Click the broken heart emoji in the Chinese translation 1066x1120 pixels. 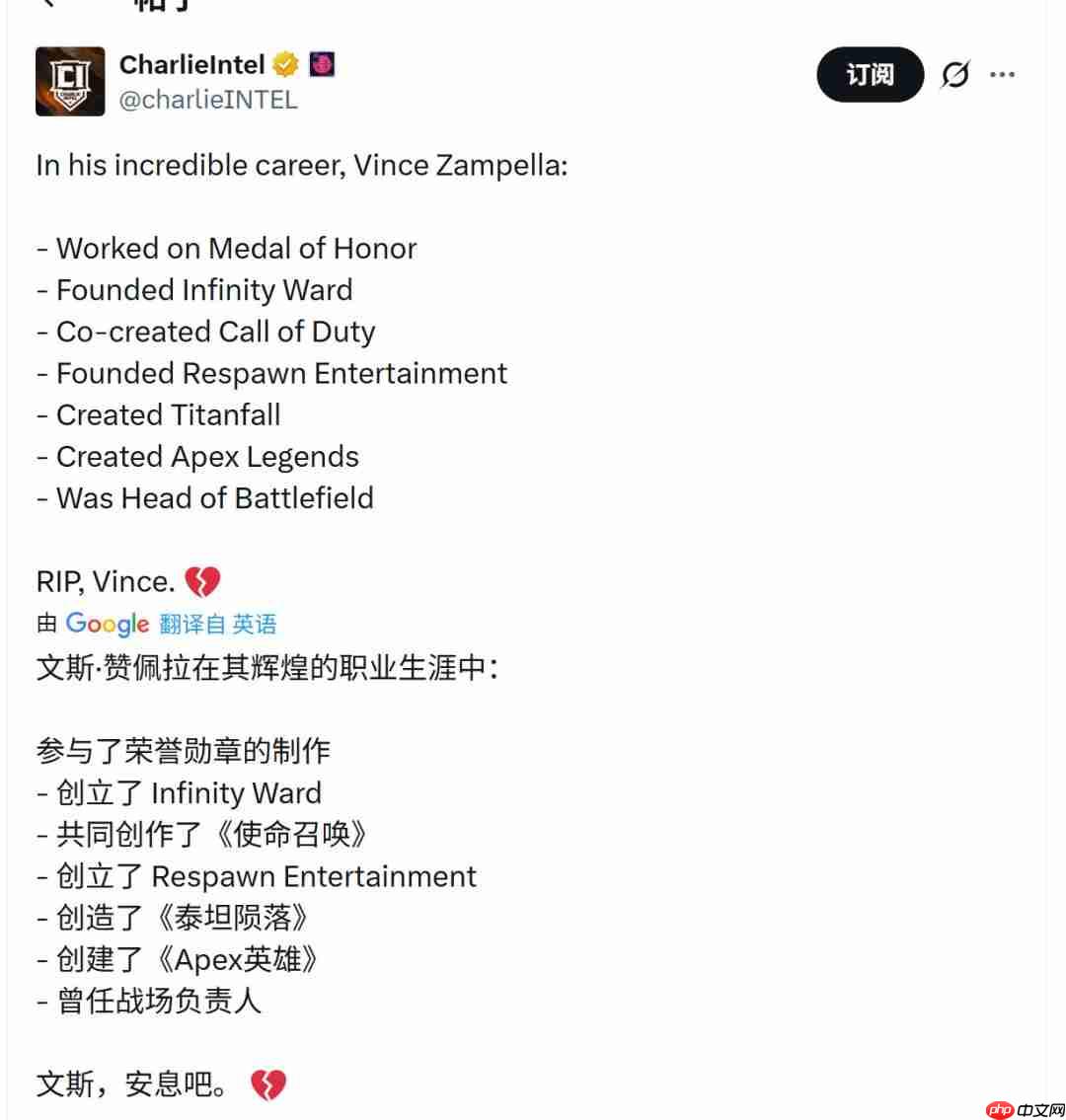pos(268,1083)
